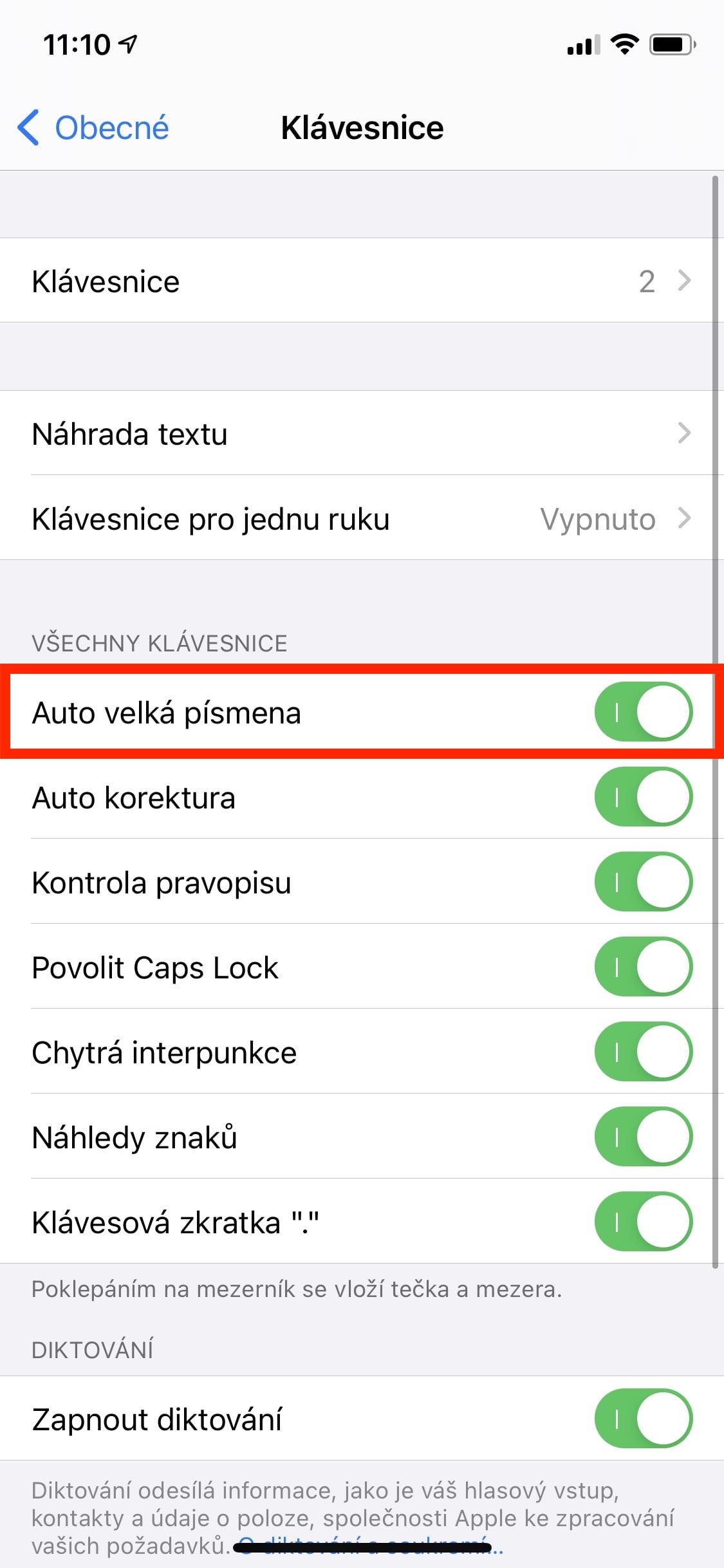The image size is (724, 1568).
Task: Disable Náhledy znaků toggle
Action: tap(643, 1137)
